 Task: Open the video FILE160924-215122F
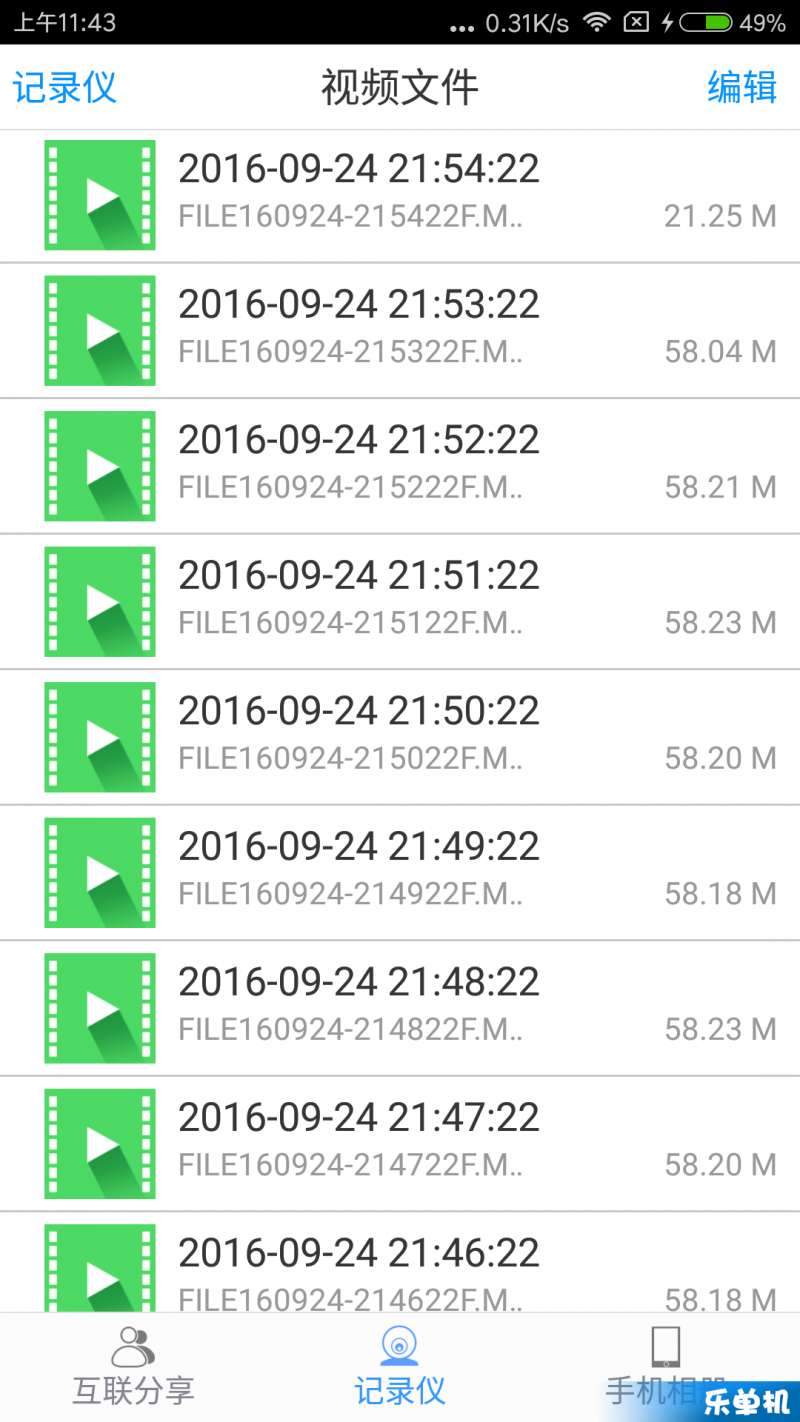pos(400,602)
